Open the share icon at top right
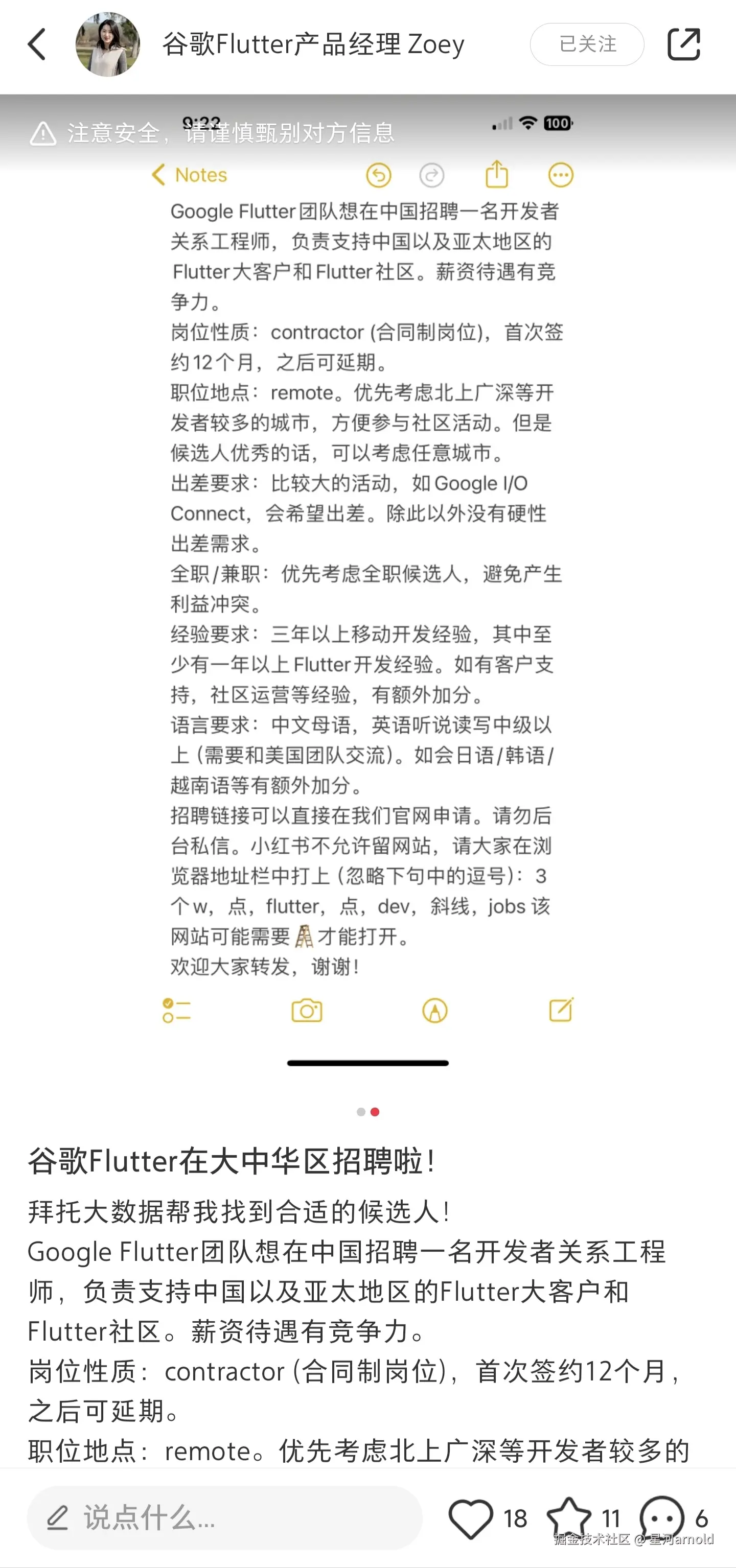The width and height of the screenshot is (736, 1568). click(684, 44)
